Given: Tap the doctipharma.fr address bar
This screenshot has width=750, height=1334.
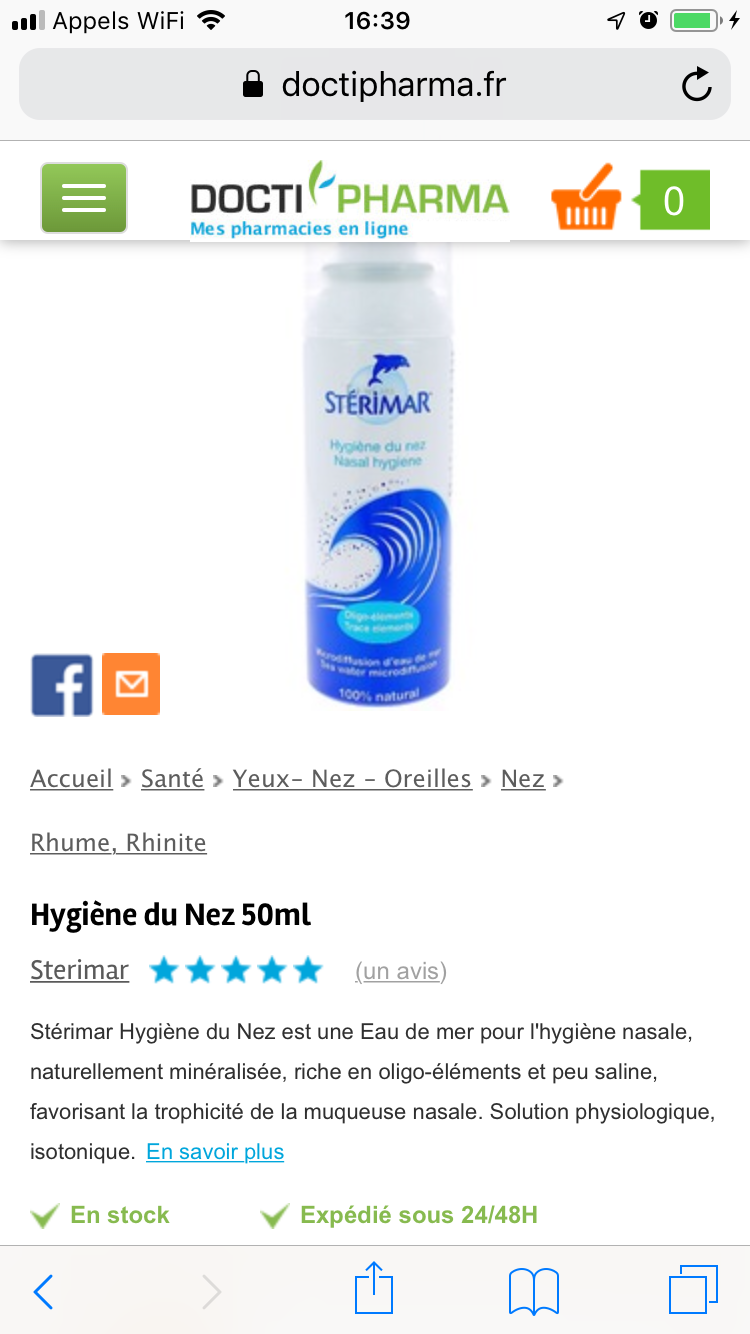Looking at the screenshot, I should pyautogui.click(x=375, y=85).
